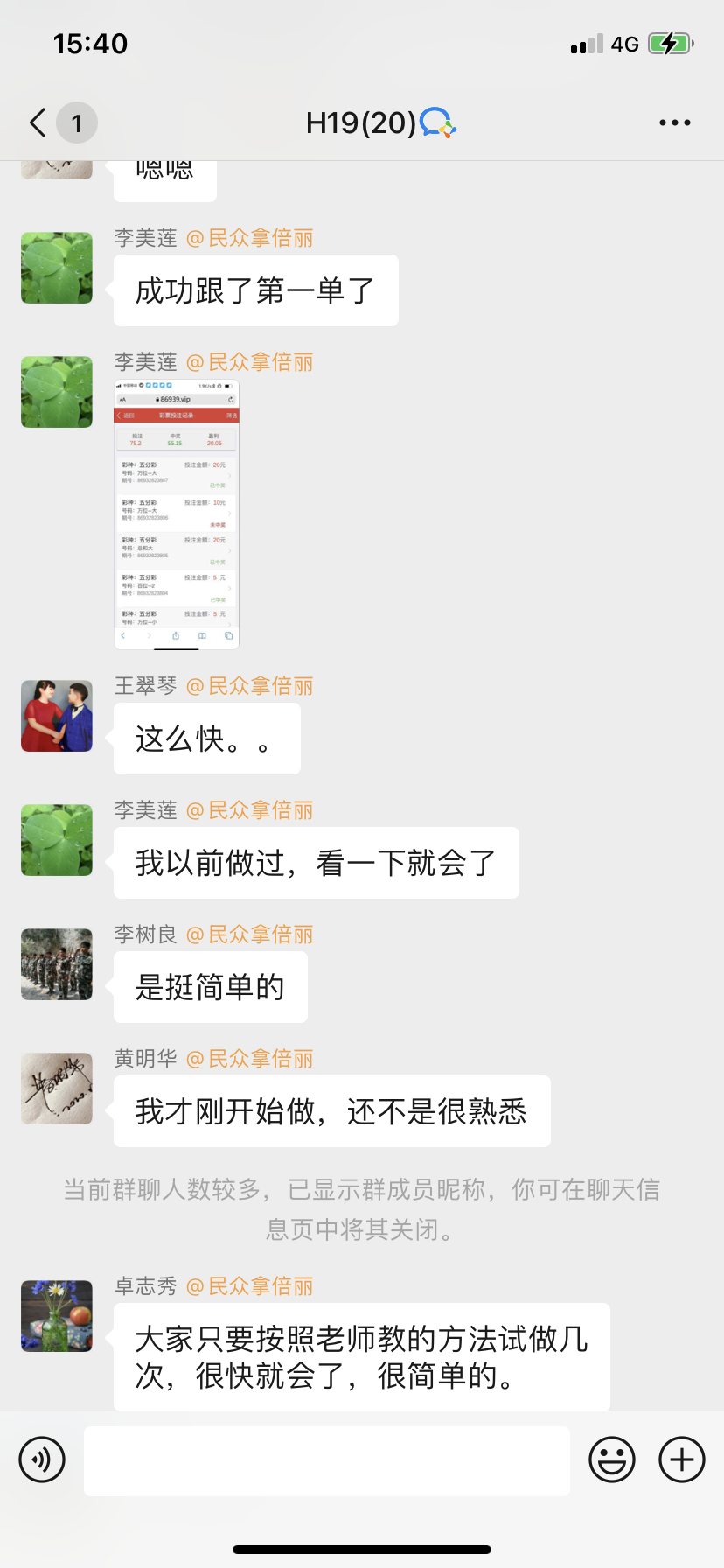
Task: Select the message 这么快。。
Action: click(206, 738)
